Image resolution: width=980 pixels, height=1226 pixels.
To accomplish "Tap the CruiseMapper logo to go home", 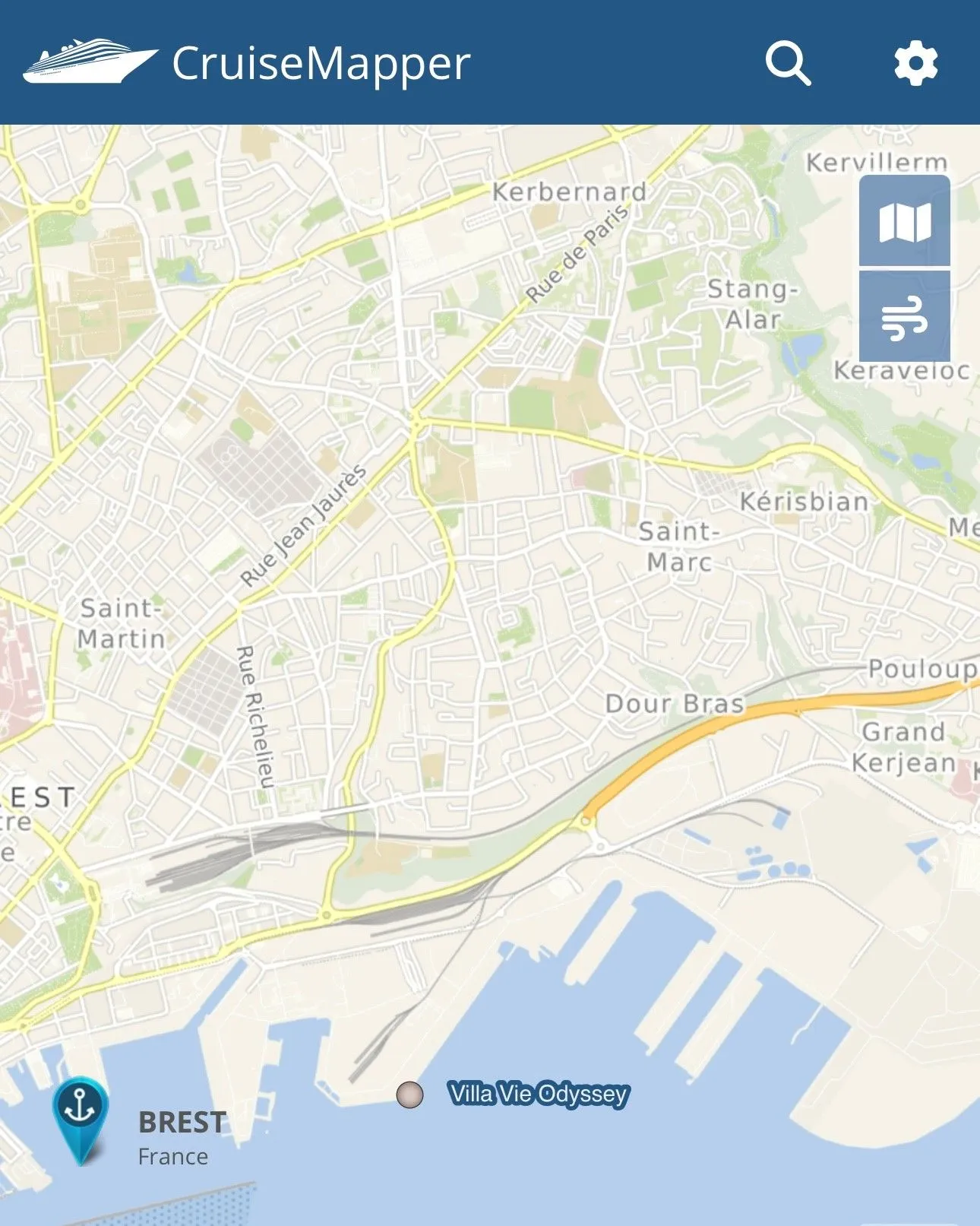I will [x=247, y=63].
